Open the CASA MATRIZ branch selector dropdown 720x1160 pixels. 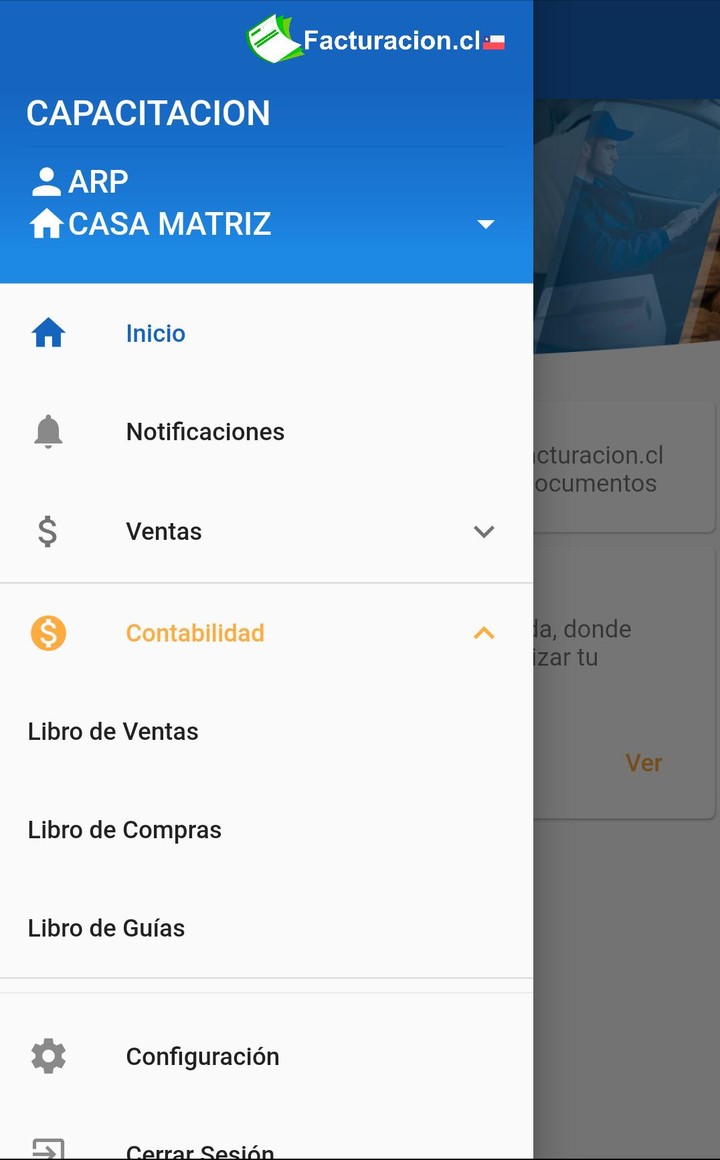[486, 224]
